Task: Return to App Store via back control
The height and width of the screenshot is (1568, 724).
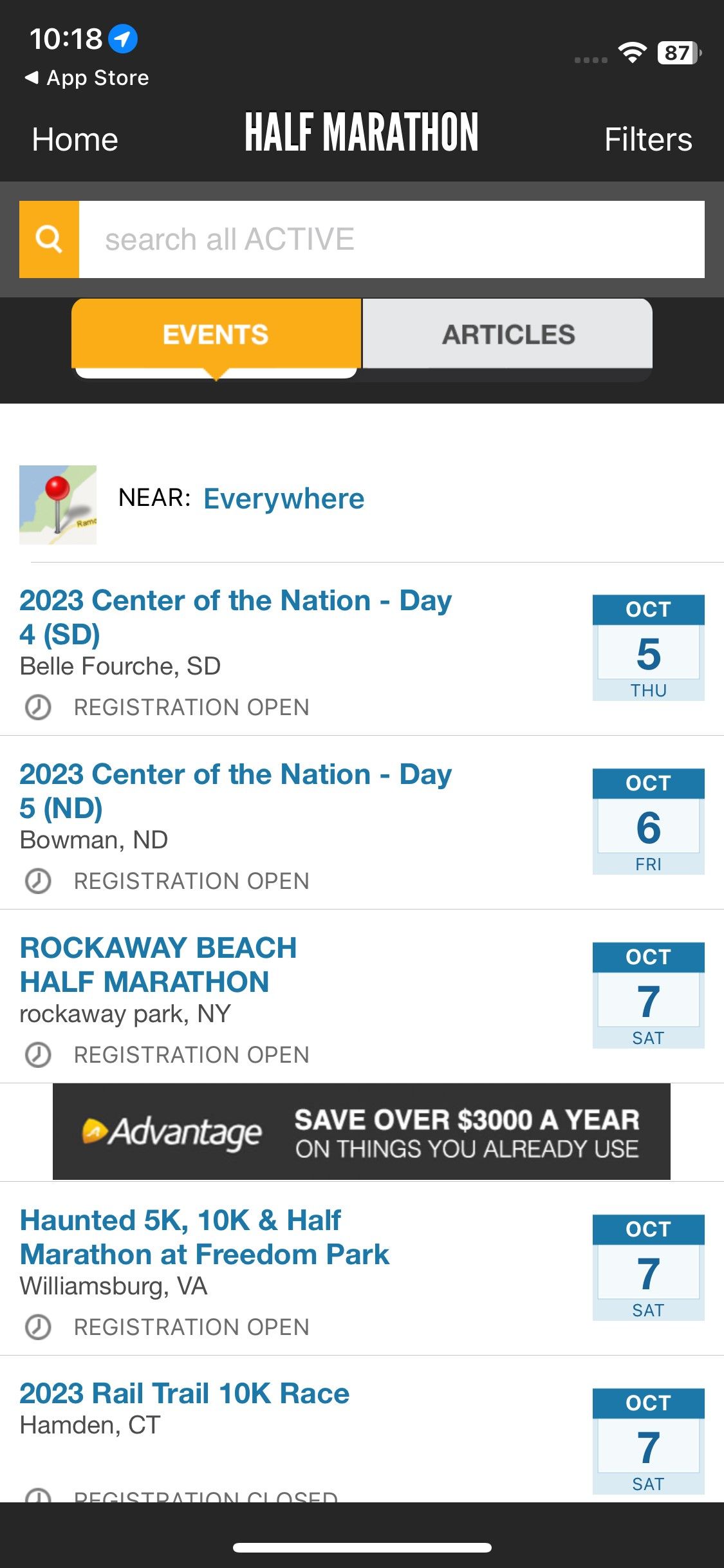Action: click(86, 77)
